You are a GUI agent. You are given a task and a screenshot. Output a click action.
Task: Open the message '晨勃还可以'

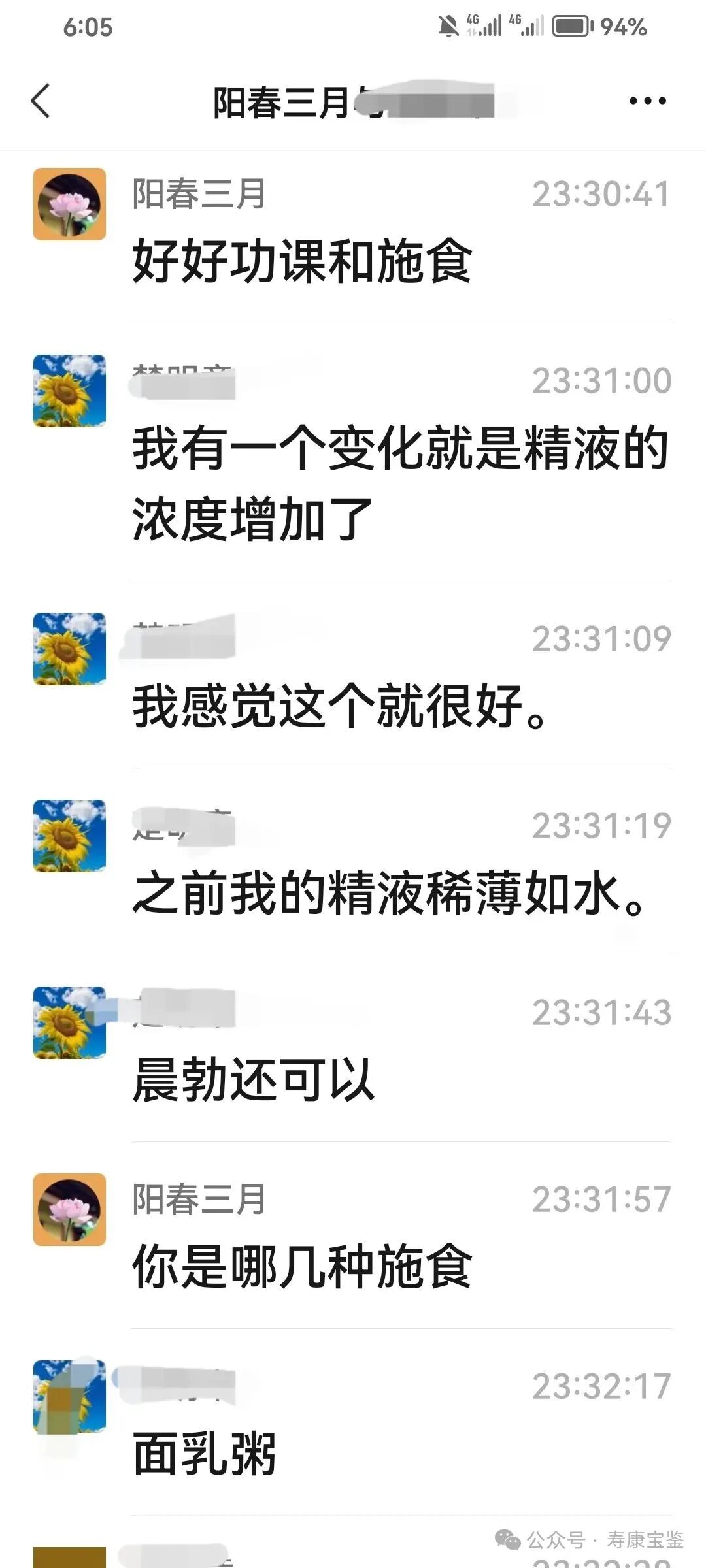click(254, 1081)
